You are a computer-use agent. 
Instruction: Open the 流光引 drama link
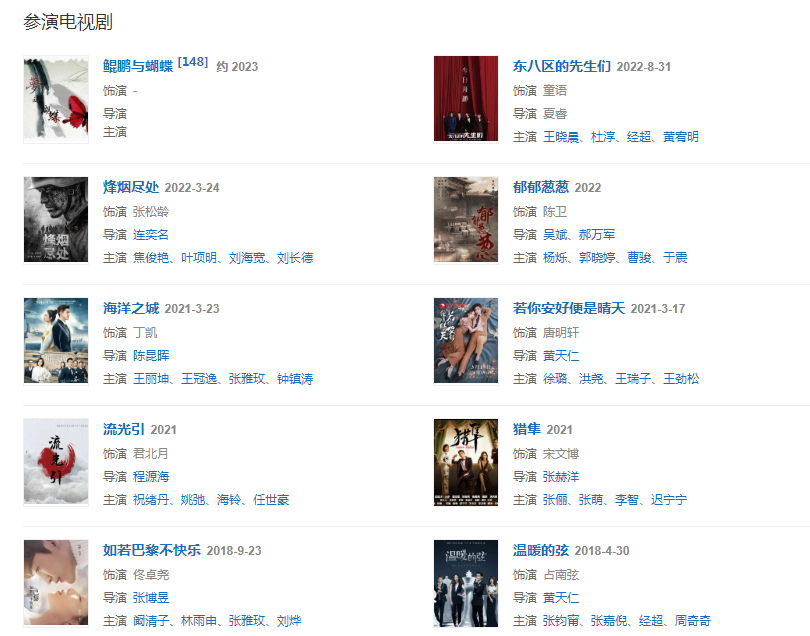point(124,429)
